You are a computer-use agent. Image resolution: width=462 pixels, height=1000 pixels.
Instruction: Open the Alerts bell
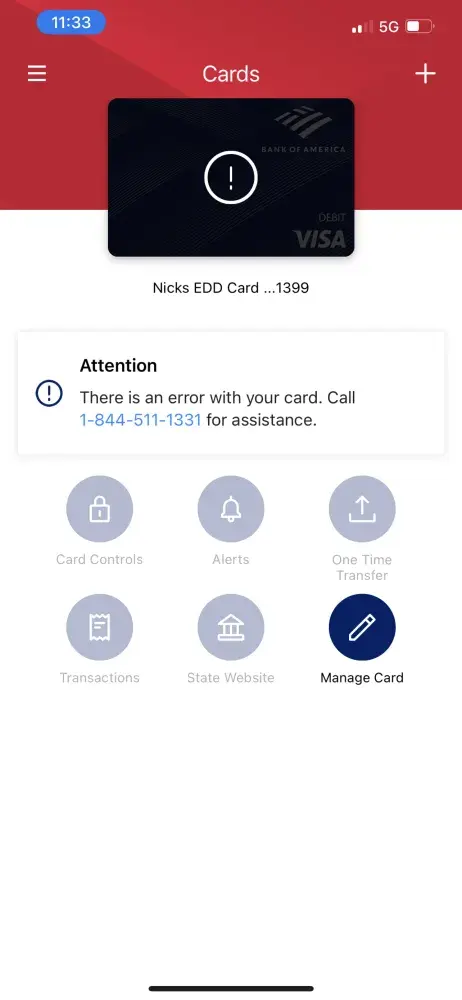pos(231,509)
